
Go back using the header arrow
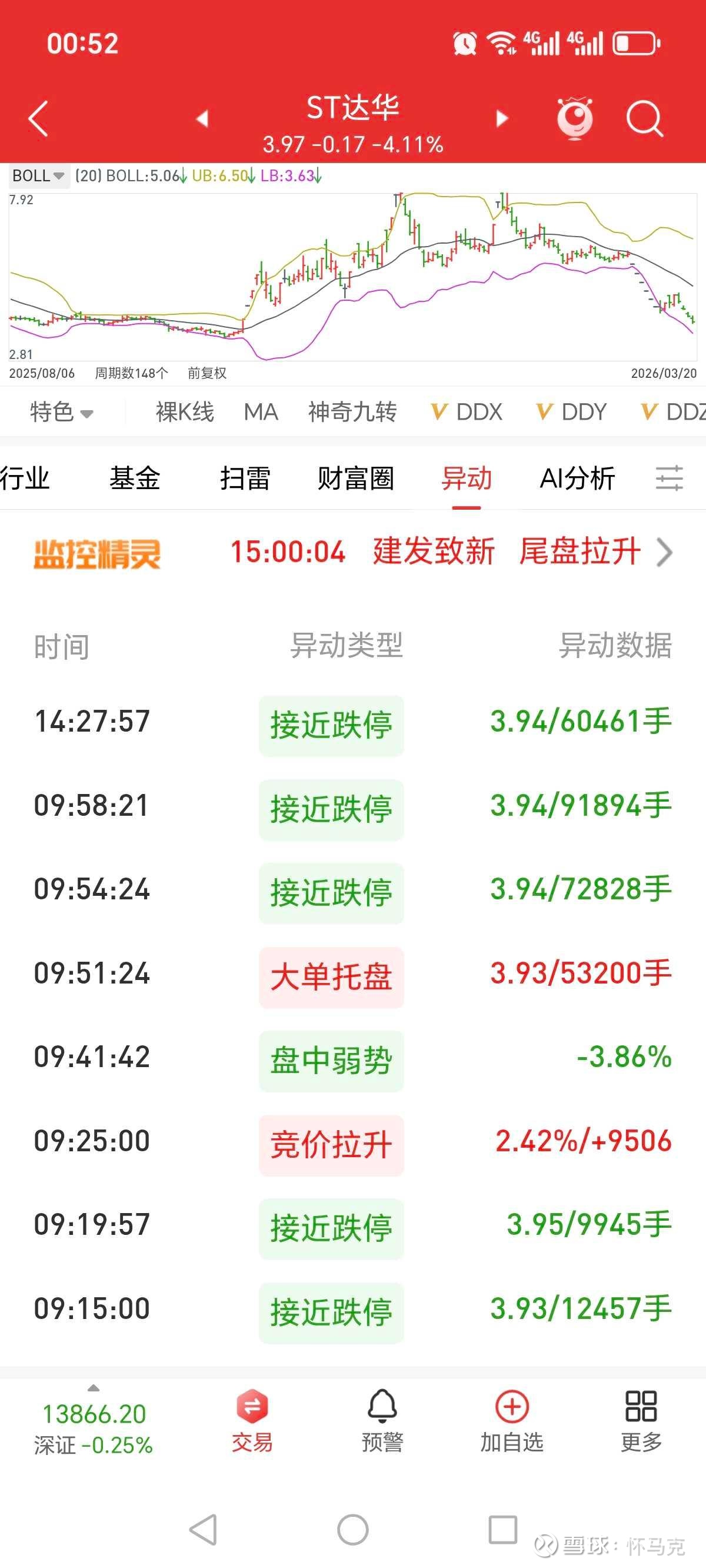tap(38, 118)
